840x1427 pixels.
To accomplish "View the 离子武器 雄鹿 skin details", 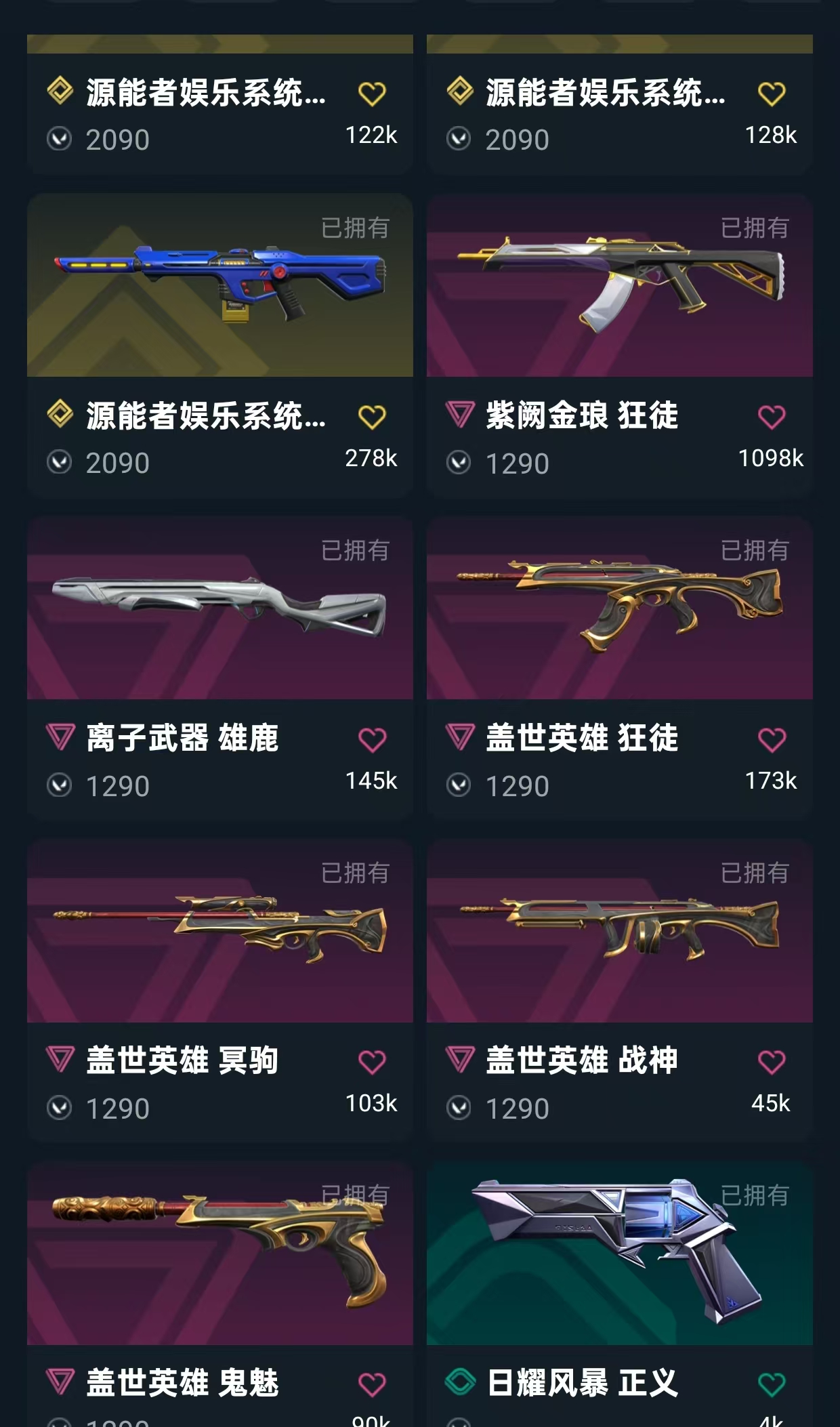I will point(220,669).
